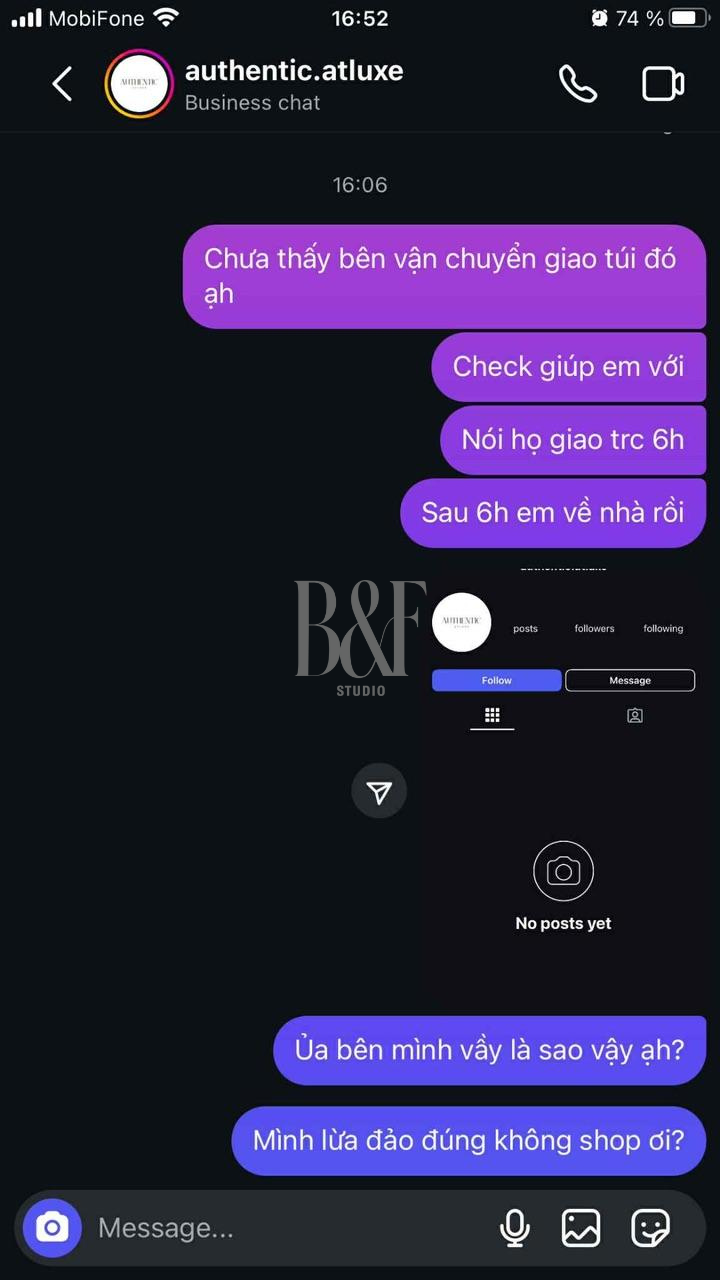The image size is (720, 1280).
Task: Go back to the inbox
Action: pos(62,84)
